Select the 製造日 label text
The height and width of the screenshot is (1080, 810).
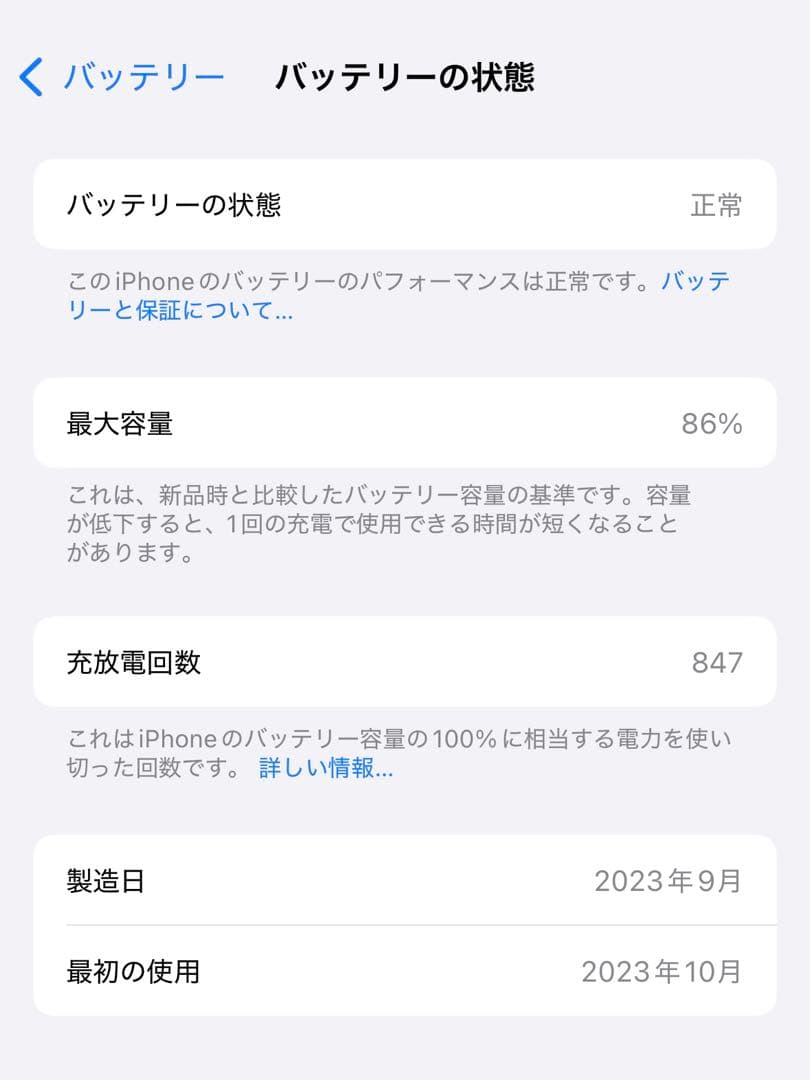101,881
